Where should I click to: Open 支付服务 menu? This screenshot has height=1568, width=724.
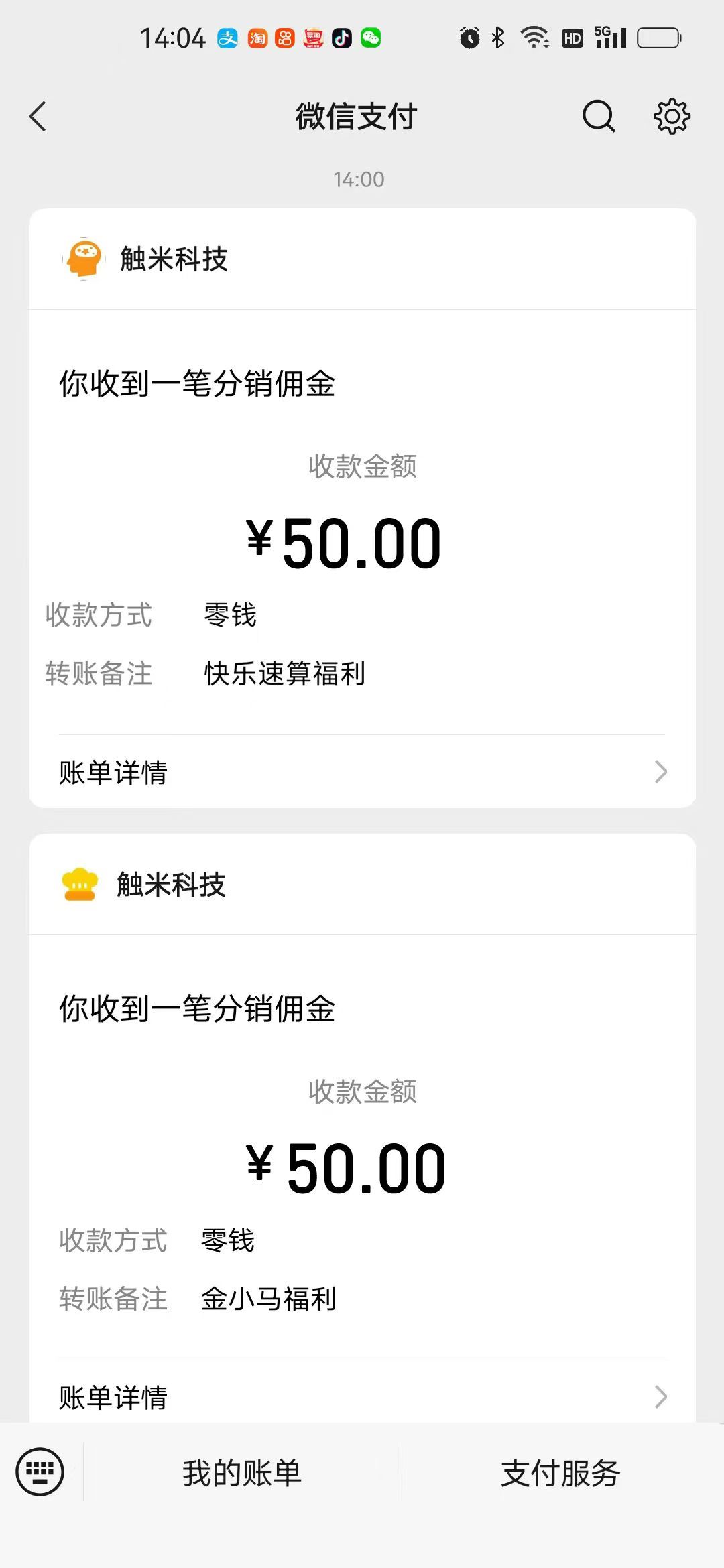[x=560, y=1473]
